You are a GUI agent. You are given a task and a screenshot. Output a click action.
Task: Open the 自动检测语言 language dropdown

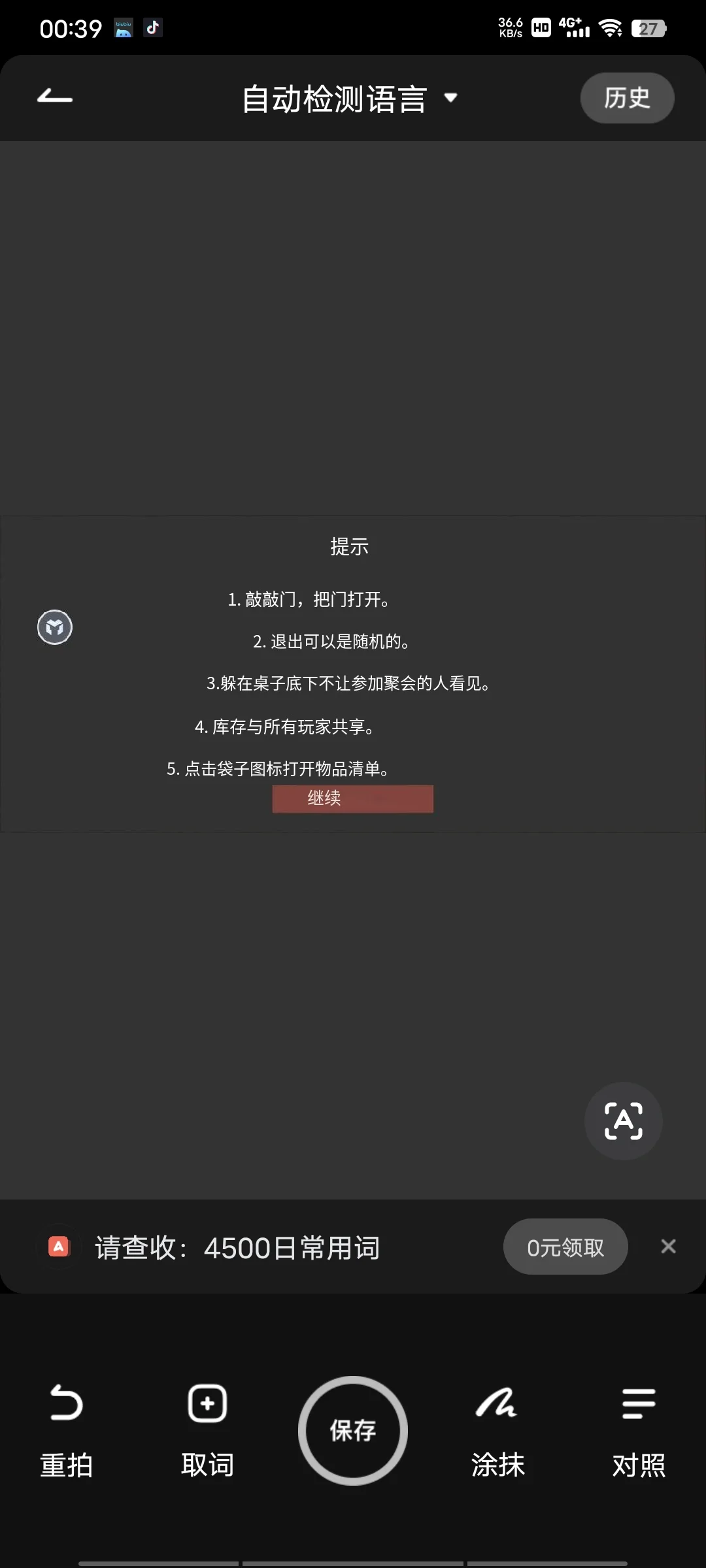click(x=349, y=99)
